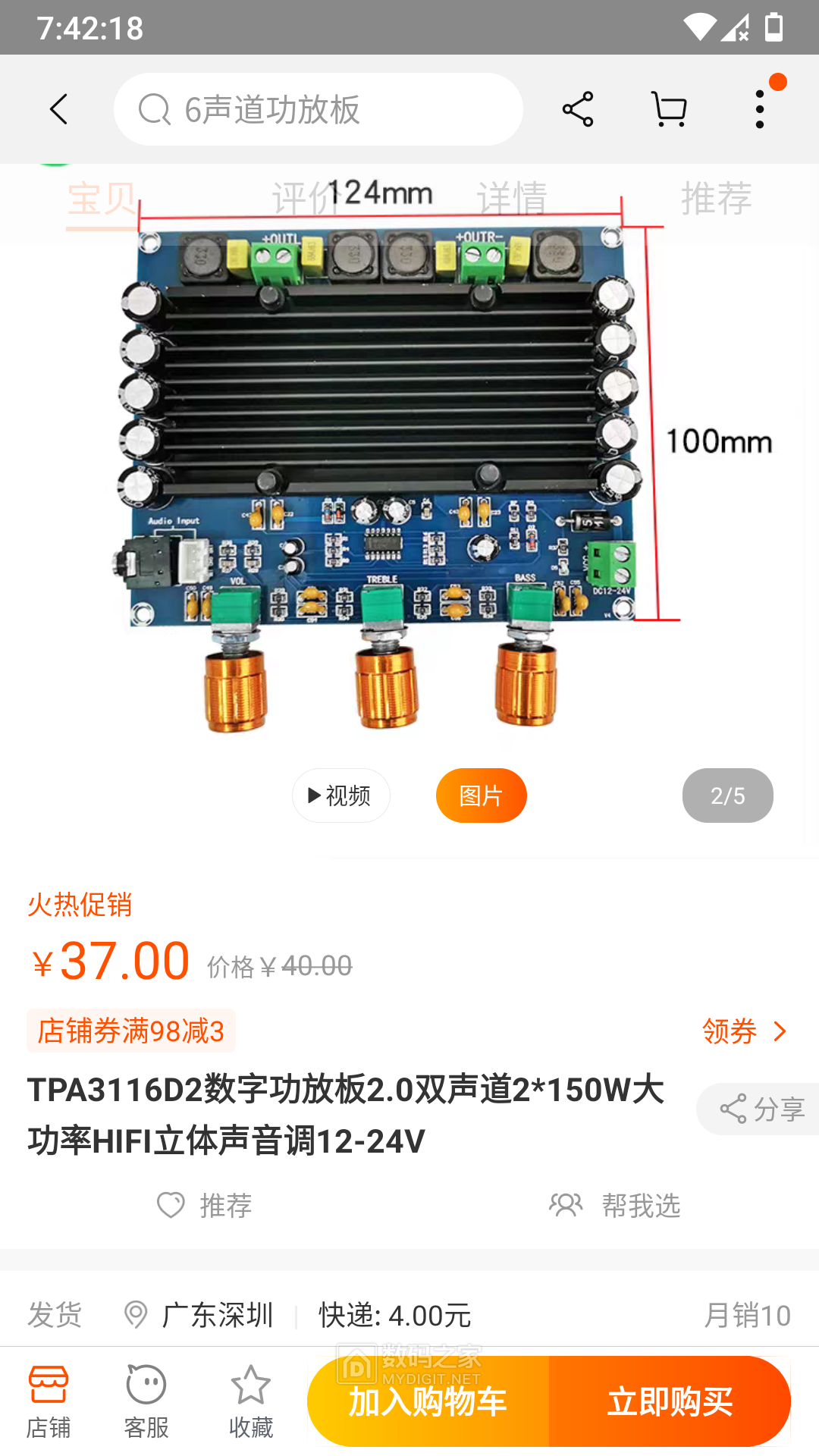
Task: Favorite the item with the 收藏 star icon
Action: pyautogui.click(x=250, y=1399)
